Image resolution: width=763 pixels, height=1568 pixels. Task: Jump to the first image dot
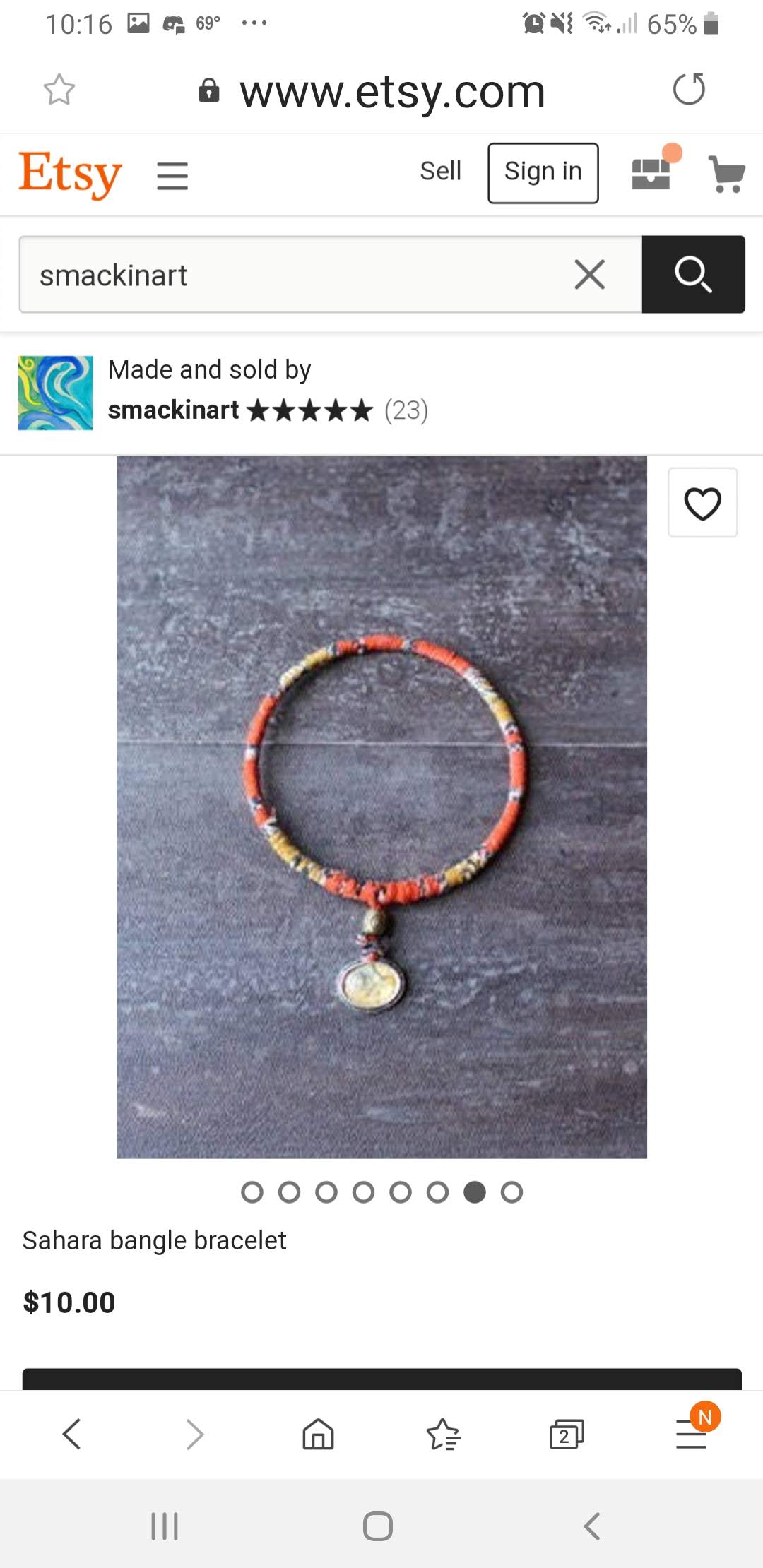252,1192
